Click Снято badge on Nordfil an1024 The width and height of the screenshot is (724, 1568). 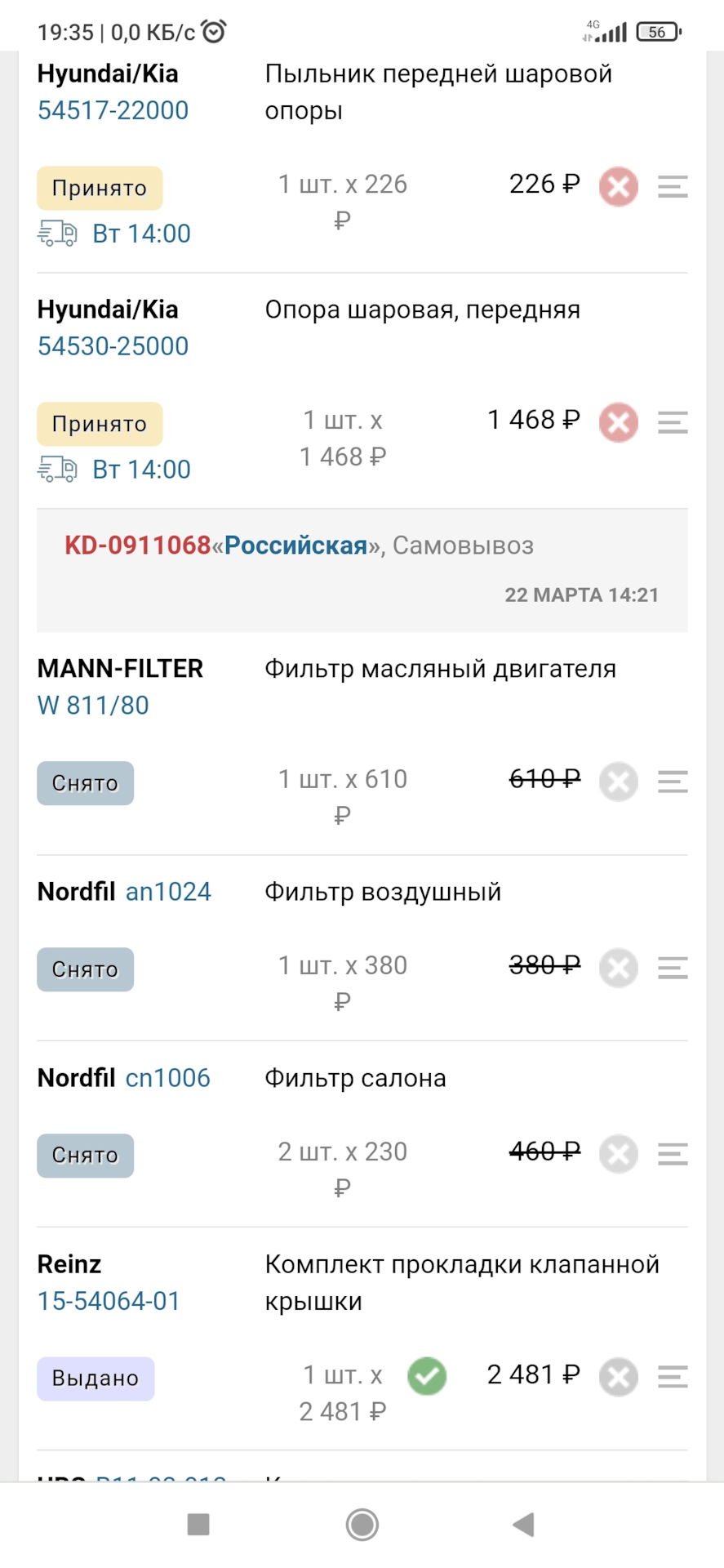[x=85, y=969]
